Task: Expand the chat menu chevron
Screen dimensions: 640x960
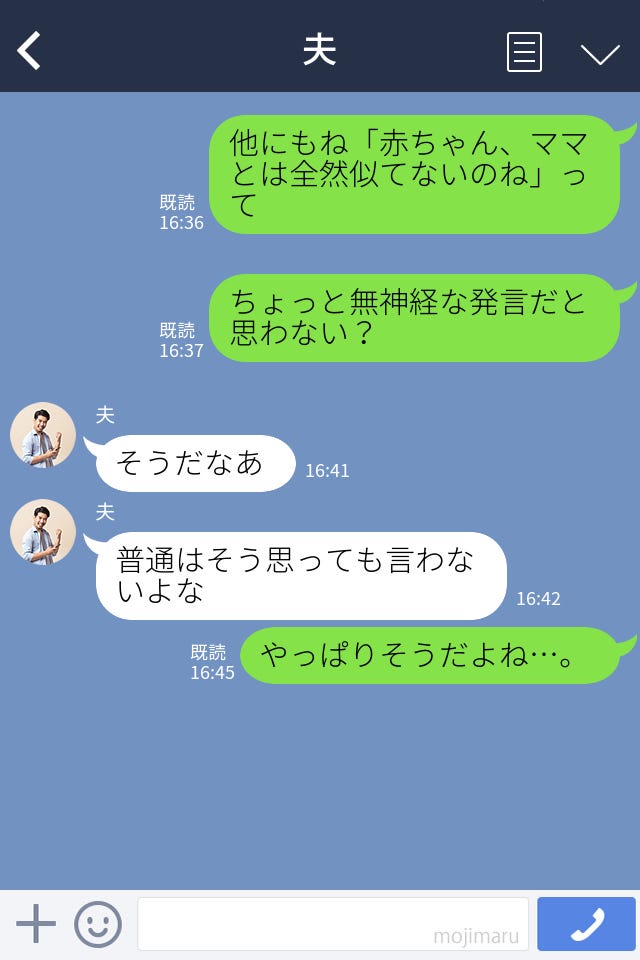Action: pos(600,53)
